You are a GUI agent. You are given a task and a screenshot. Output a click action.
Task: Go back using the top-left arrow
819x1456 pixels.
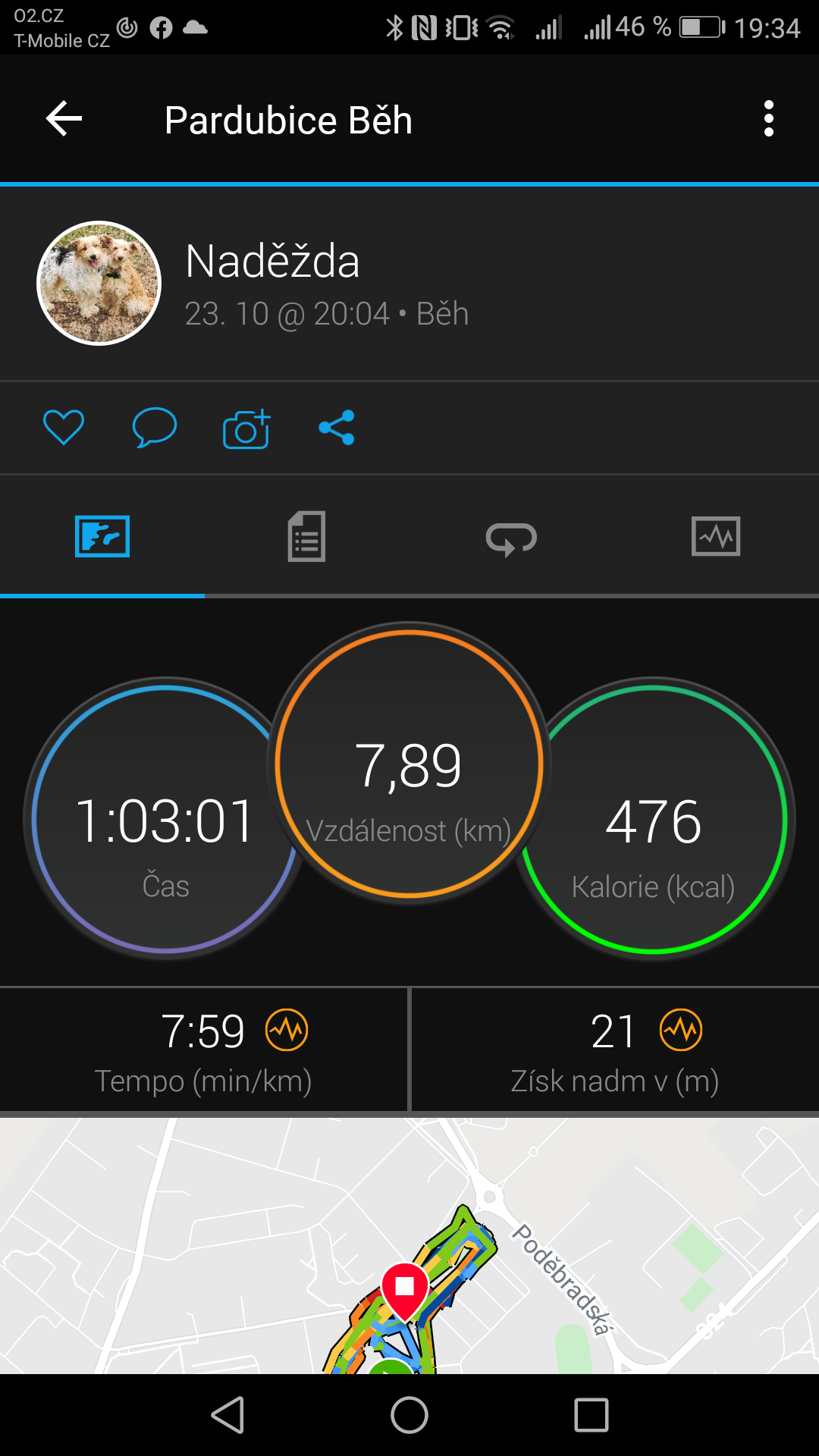pyautogui.click(x=64, y=119)
